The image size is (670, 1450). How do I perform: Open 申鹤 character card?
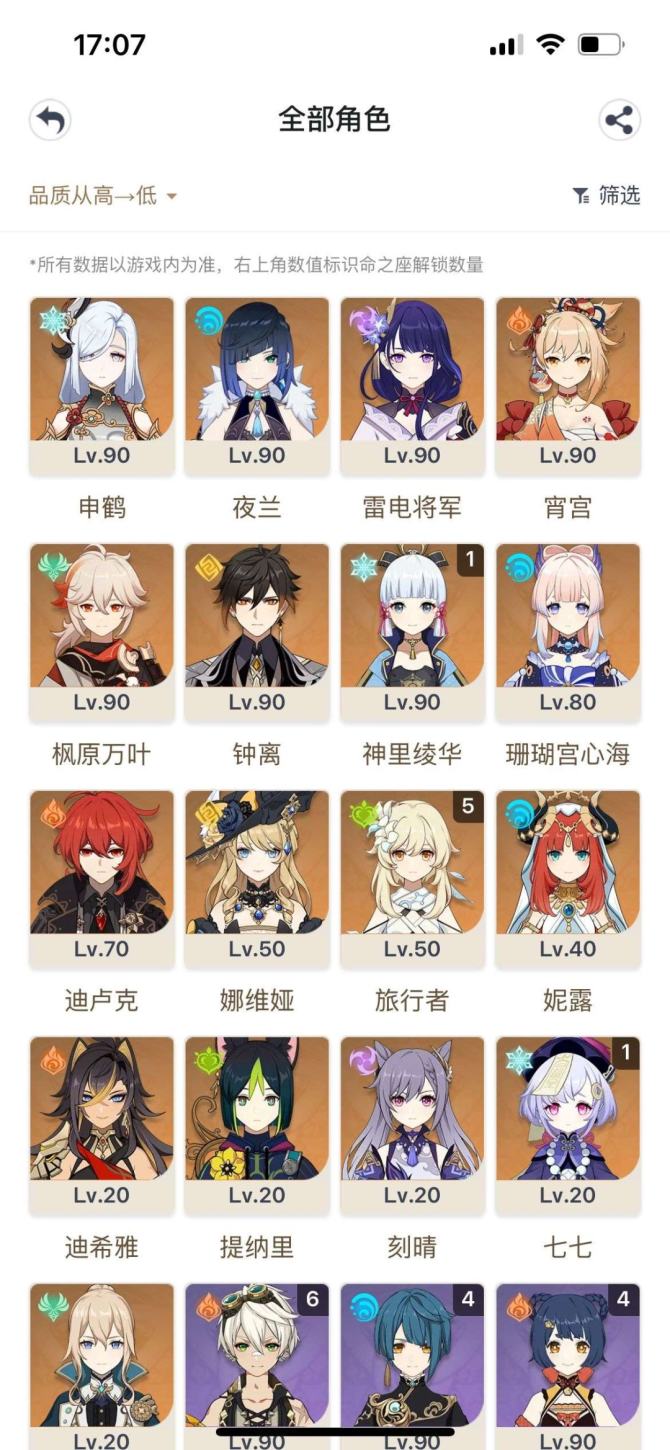[x=101, y=385]
